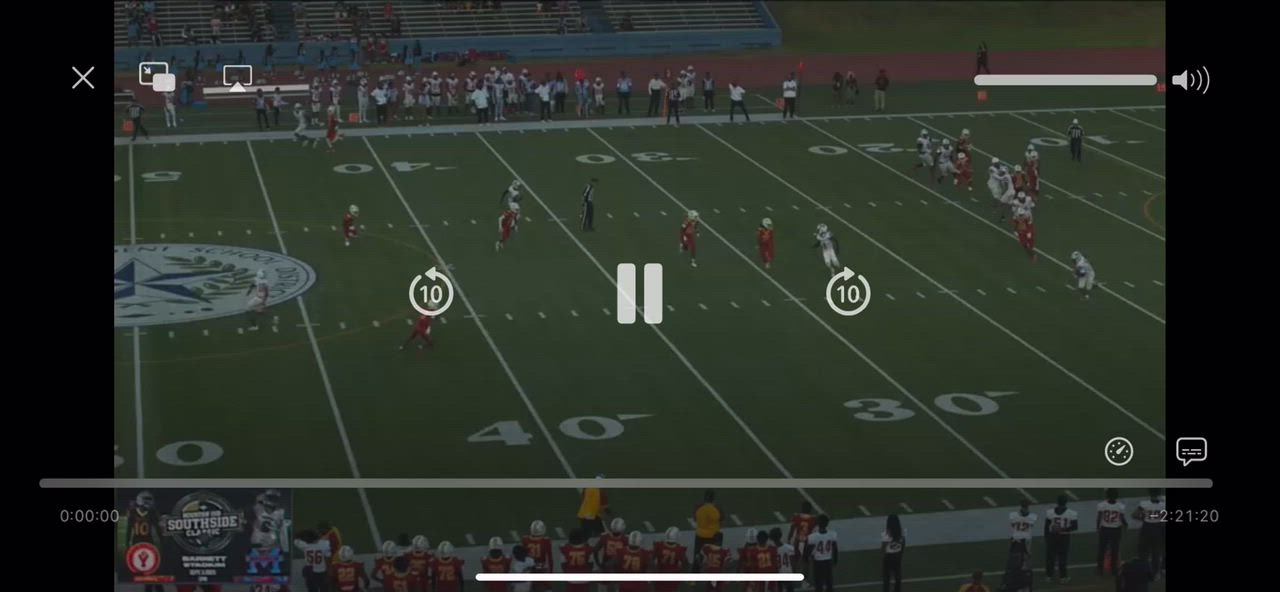Open playback speed options

(1119, 451)
